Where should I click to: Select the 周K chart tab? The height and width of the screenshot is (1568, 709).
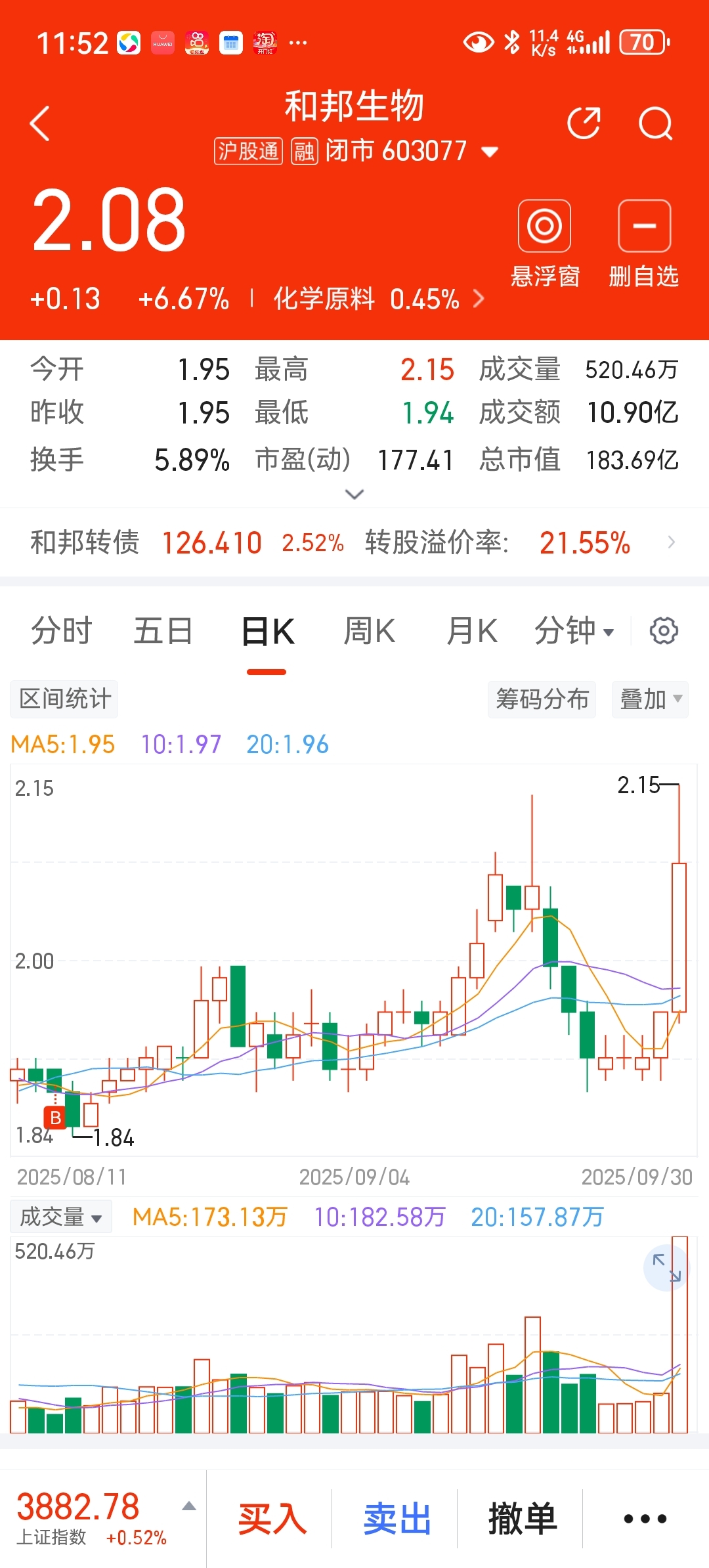[370, 631]
